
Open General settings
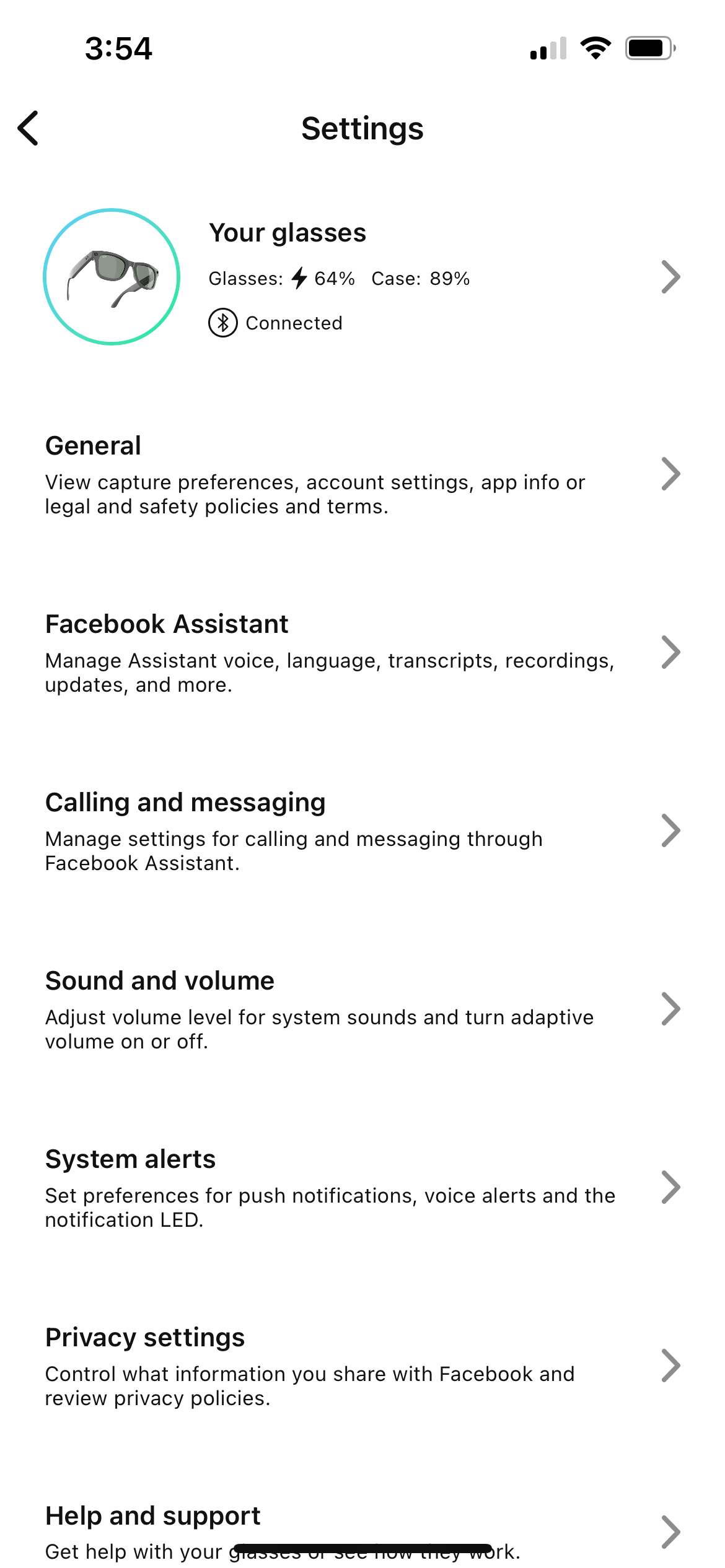pyautogui.click(x=362, y=474)
